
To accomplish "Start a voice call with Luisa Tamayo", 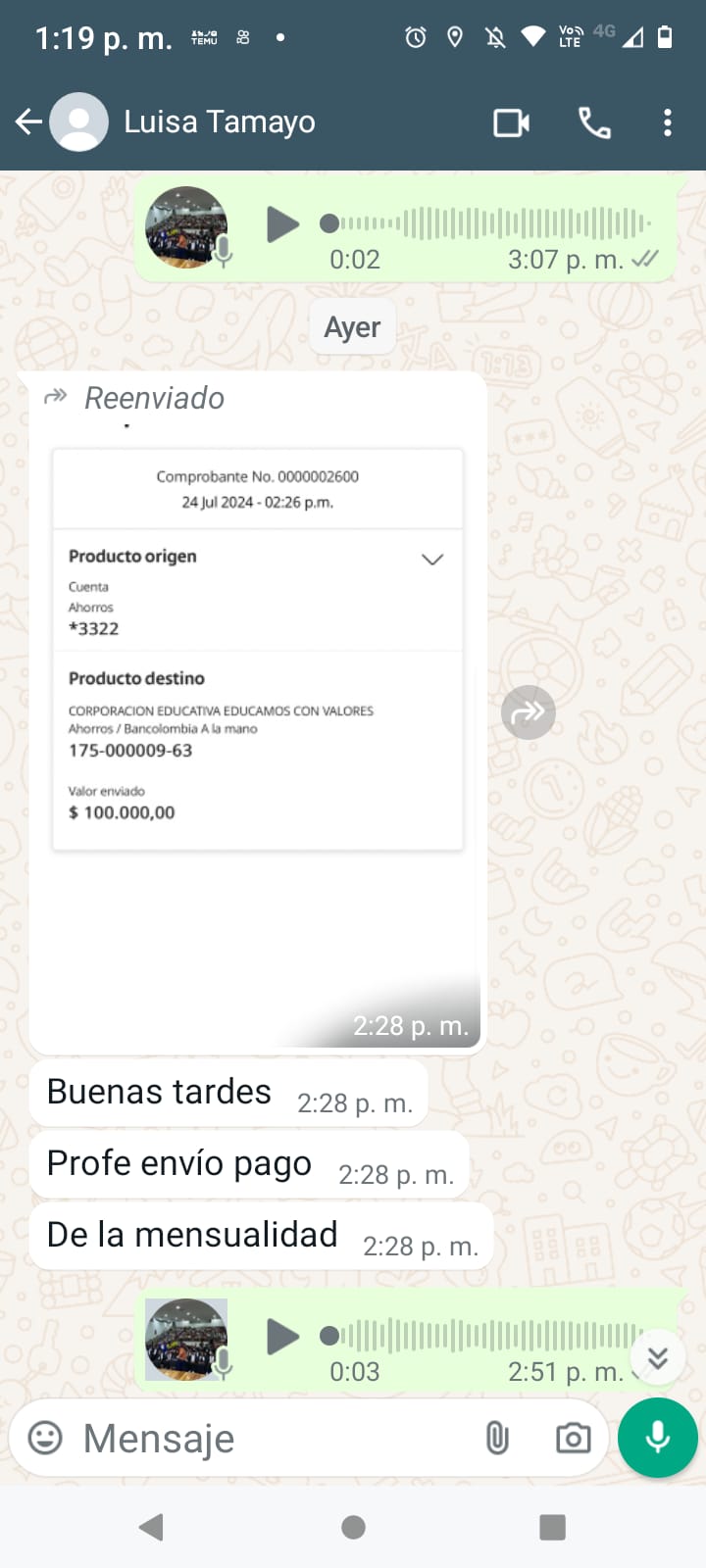I will (x=594, y=123).
